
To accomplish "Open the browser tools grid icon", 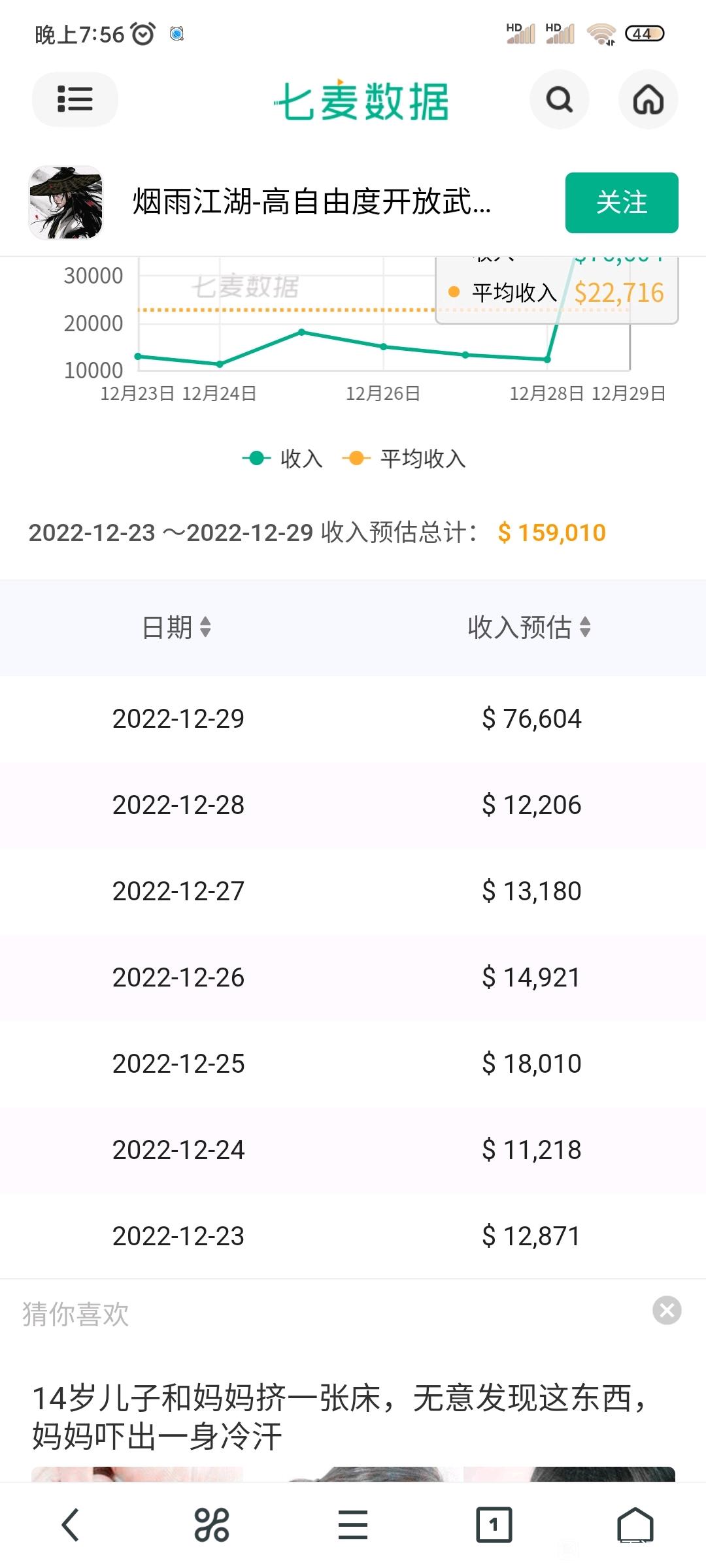I will (212, 1525).
